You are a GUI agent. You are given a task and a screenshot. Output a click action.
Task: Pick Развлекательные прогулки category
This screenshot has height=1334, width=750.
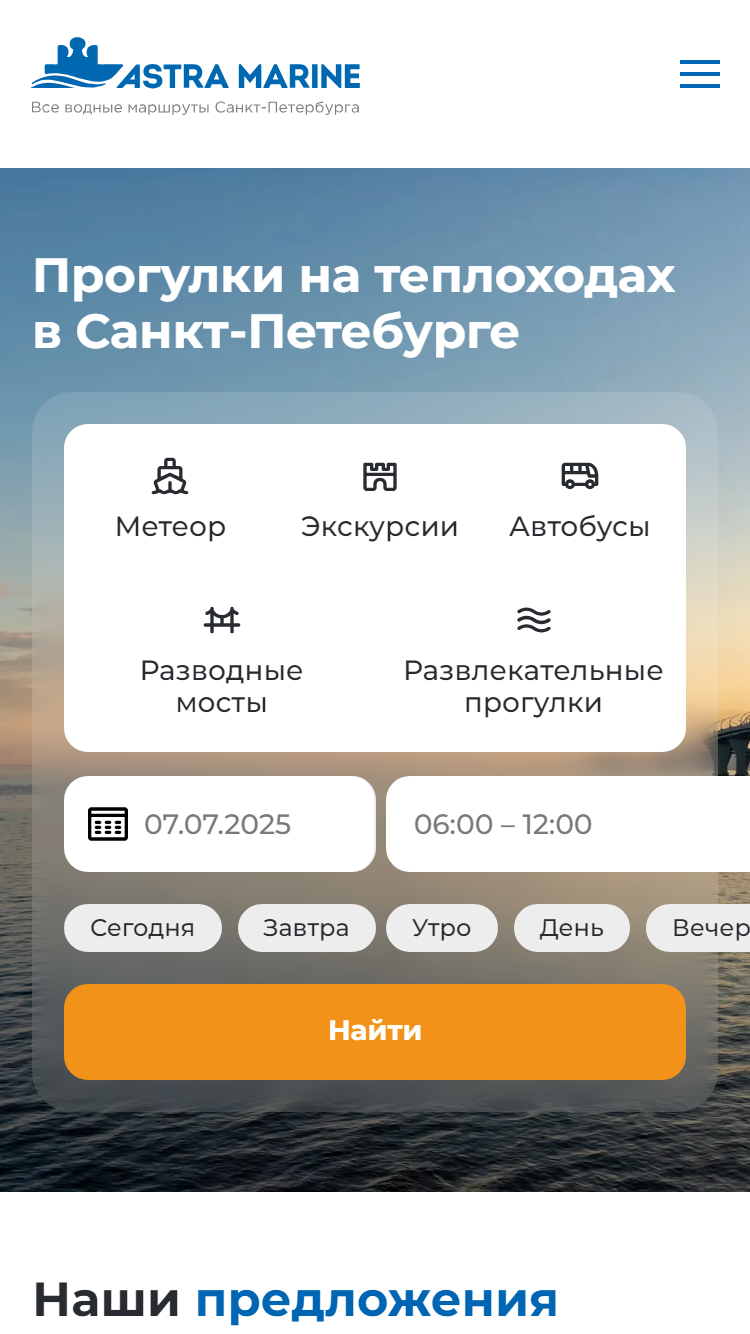pyautogui.click(x=533, y=660)
